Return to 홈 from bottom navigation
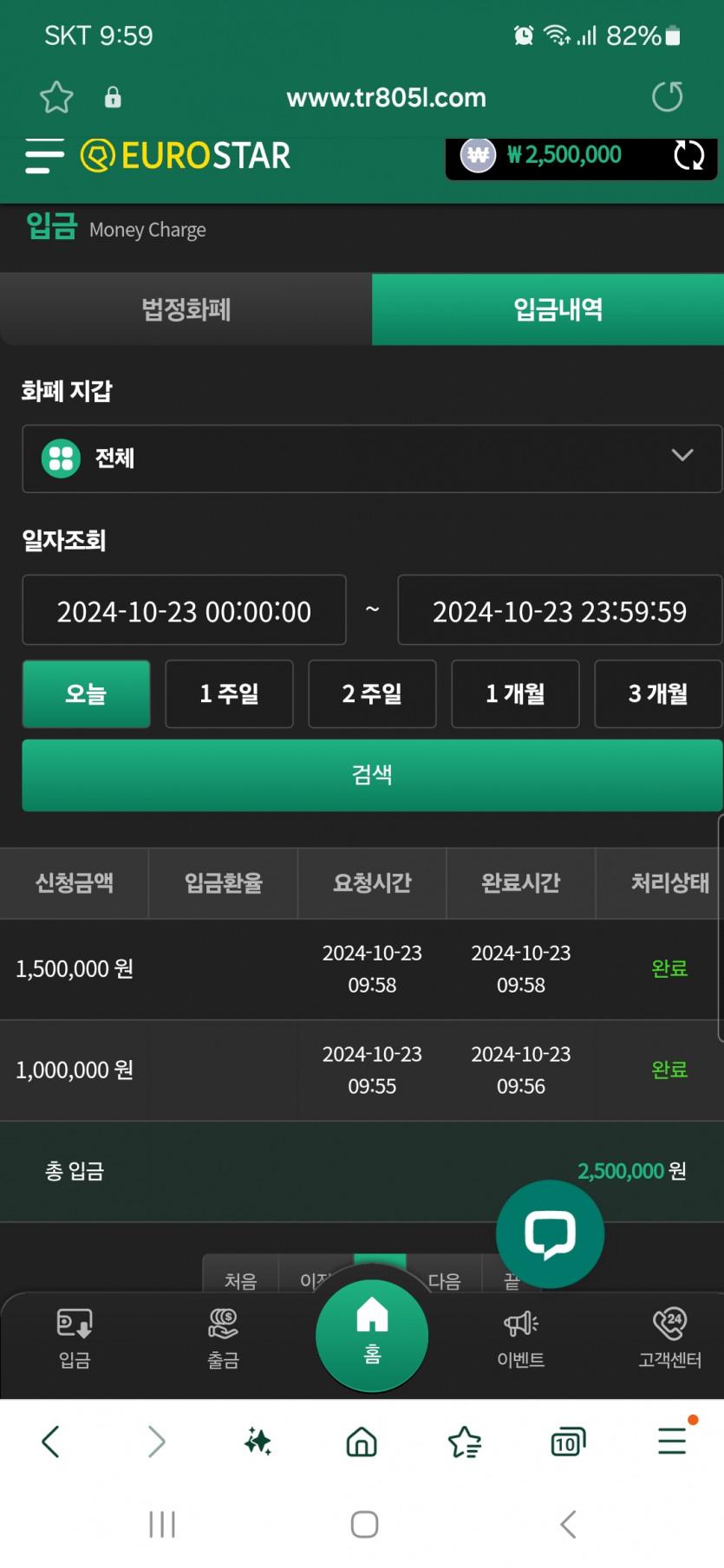Viewport: 724px width, 1568px height. coord(372,1335)
